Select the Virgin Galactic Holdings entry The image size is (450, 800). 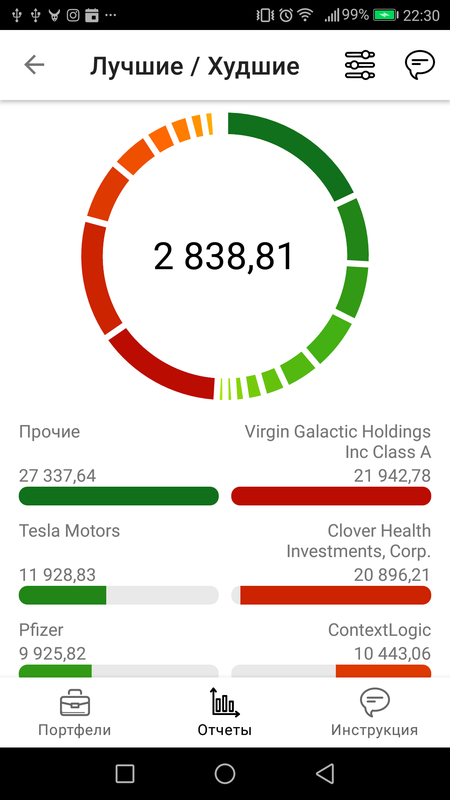331,464
